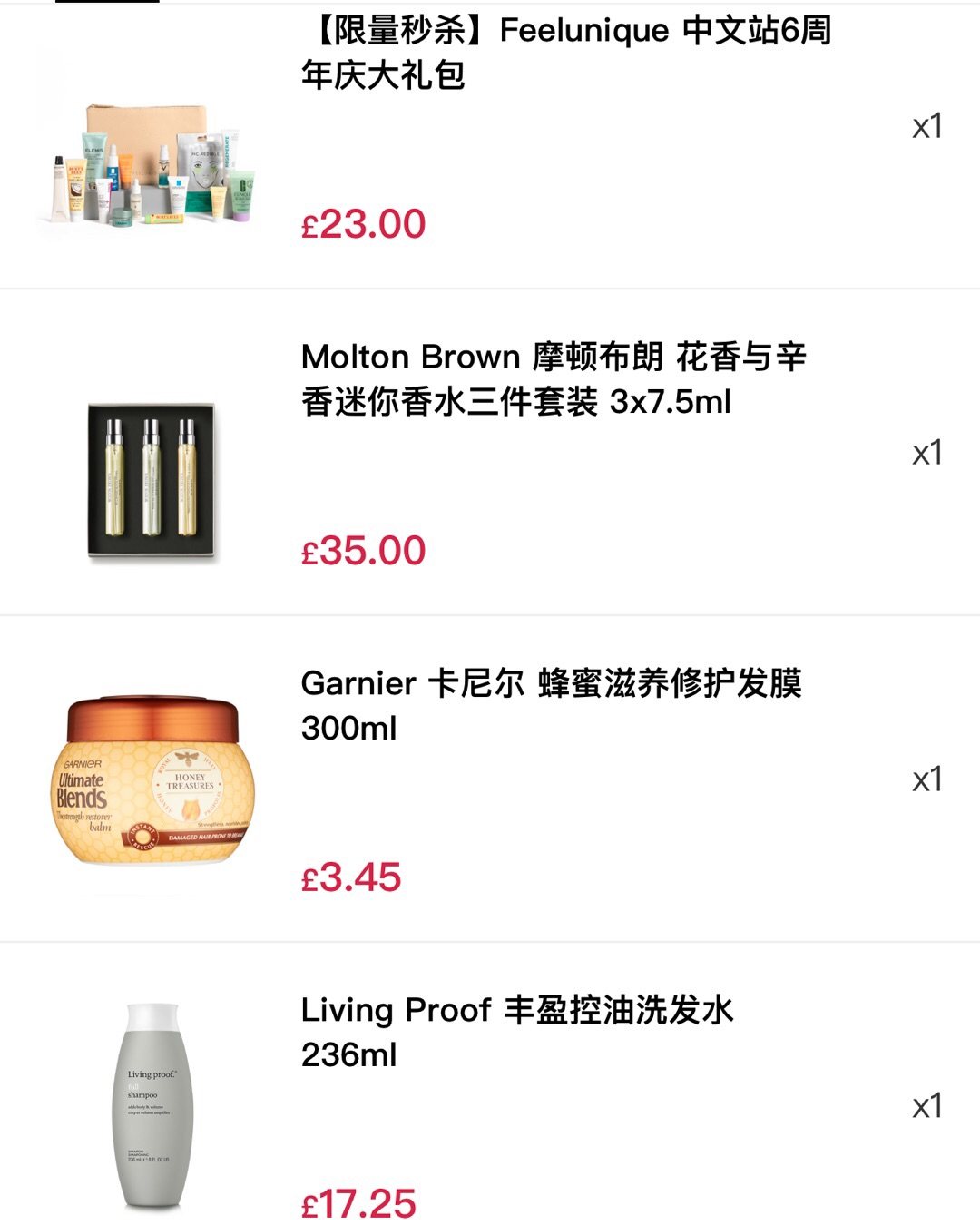Open the Molton Brown product row

click(x=490, y=454)
